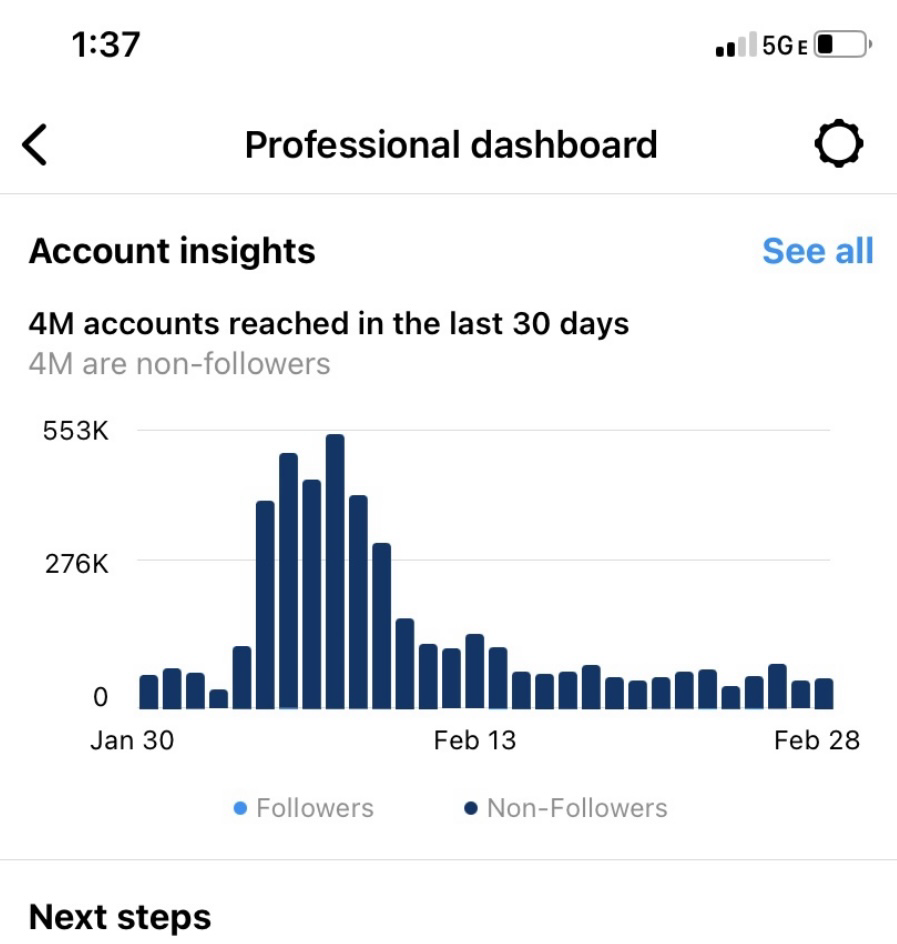
Task: Go back from Professional dashboard
Action: point(35,146)
